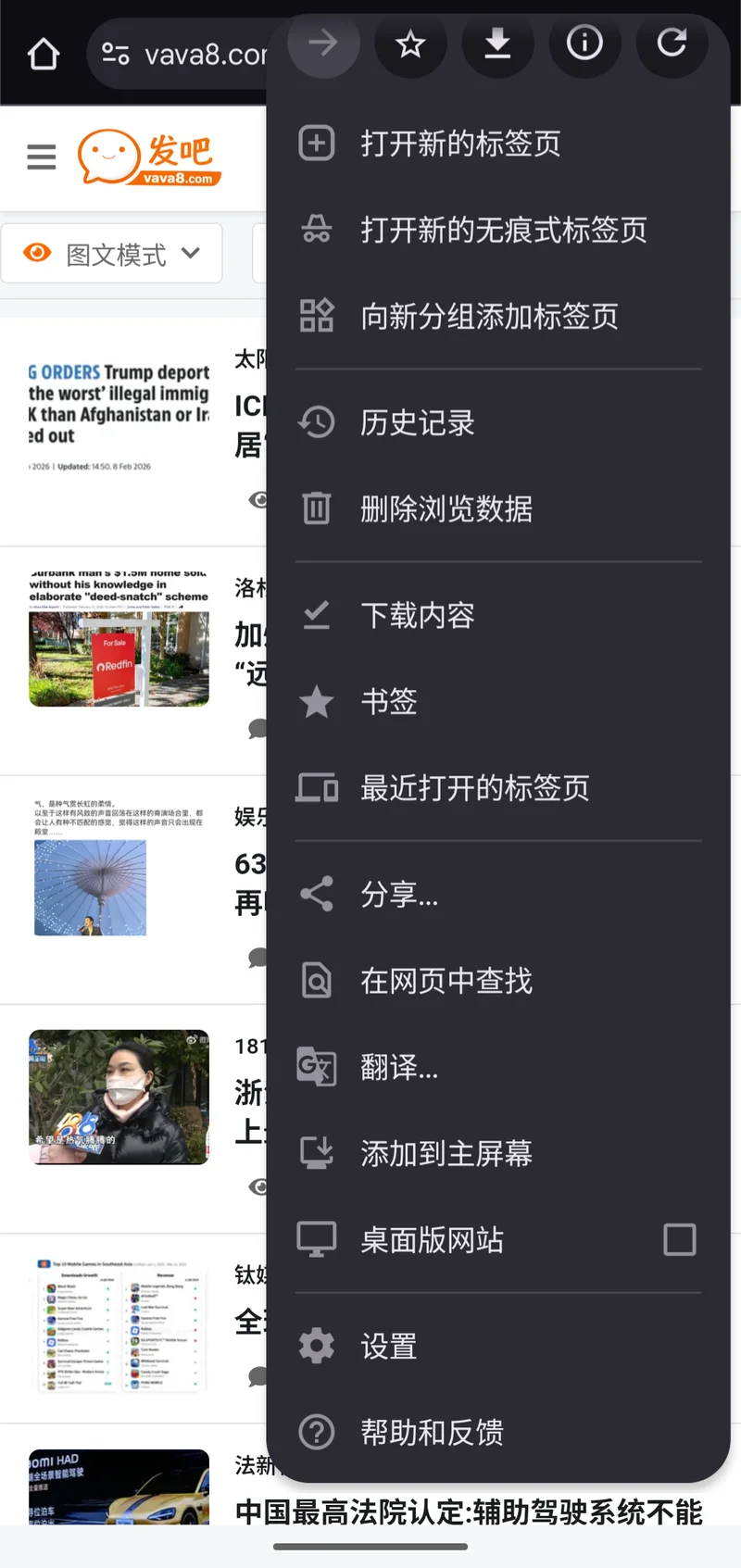
Task: Select 删除浏览数据 to clear browsing data
Action: (x=446, y=509)
